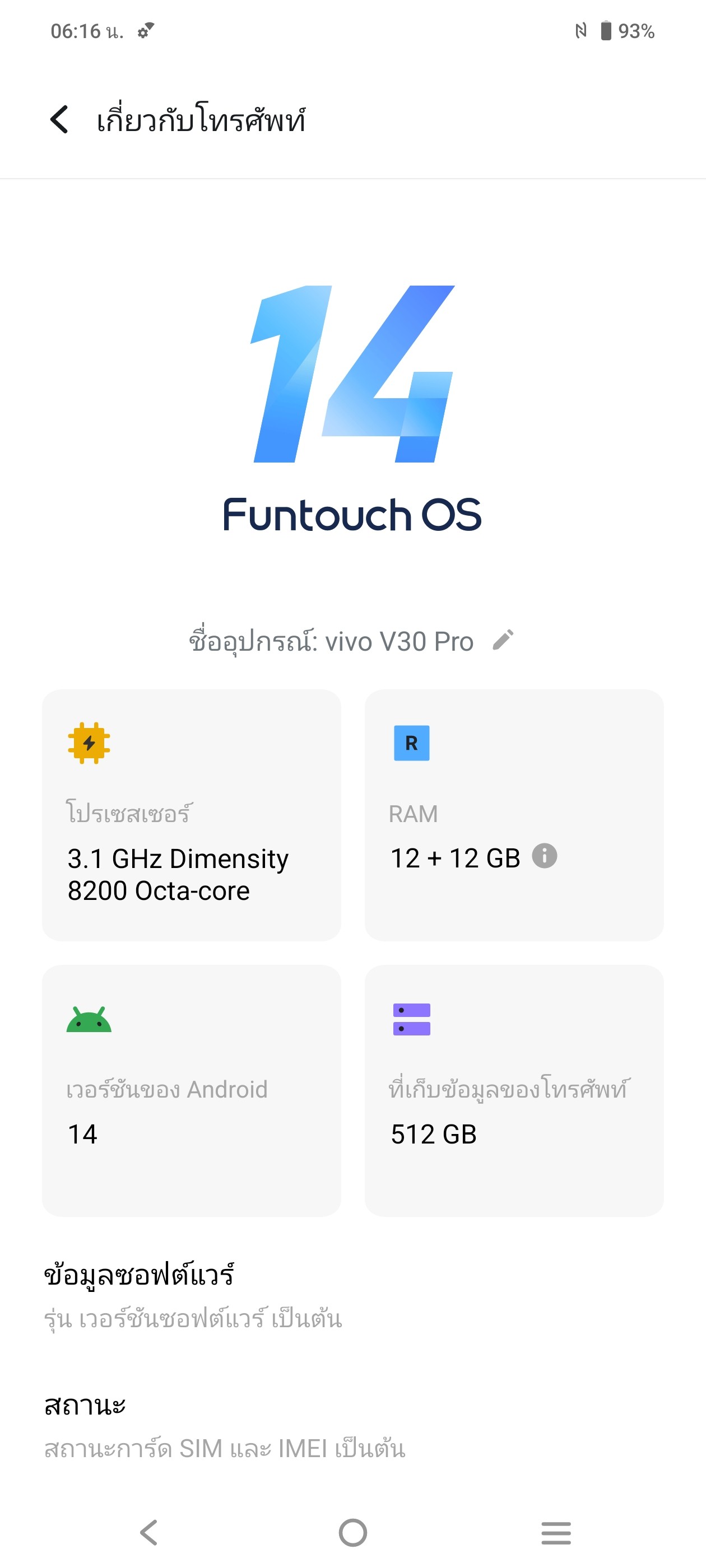The image size is (706, 1568).
Task: Open the 512 GB phone storage card
Action: pyautogui.click(x=513, y=1091)
